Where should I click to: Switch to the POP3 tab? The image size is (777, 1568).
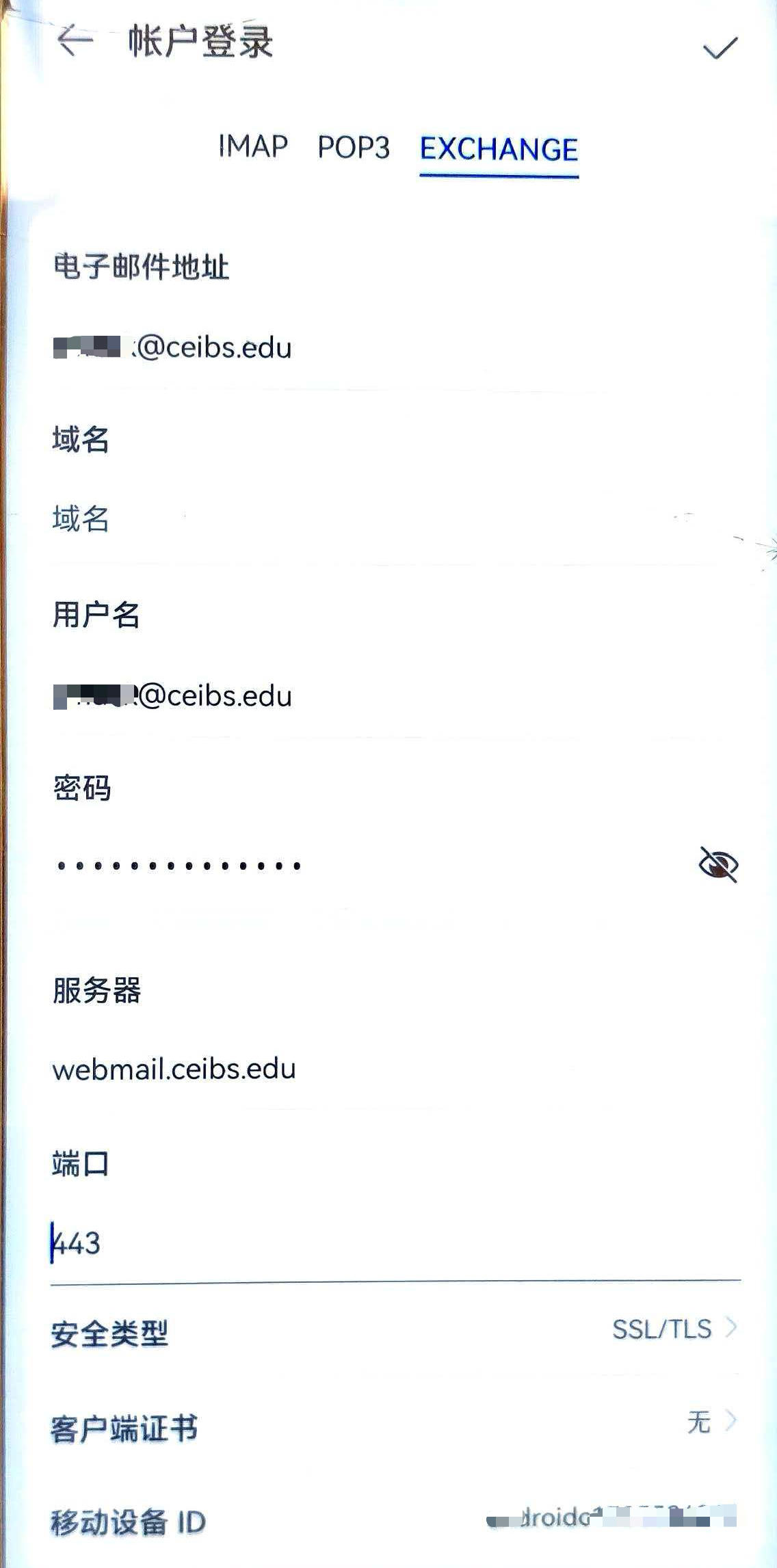click(354, 148)
